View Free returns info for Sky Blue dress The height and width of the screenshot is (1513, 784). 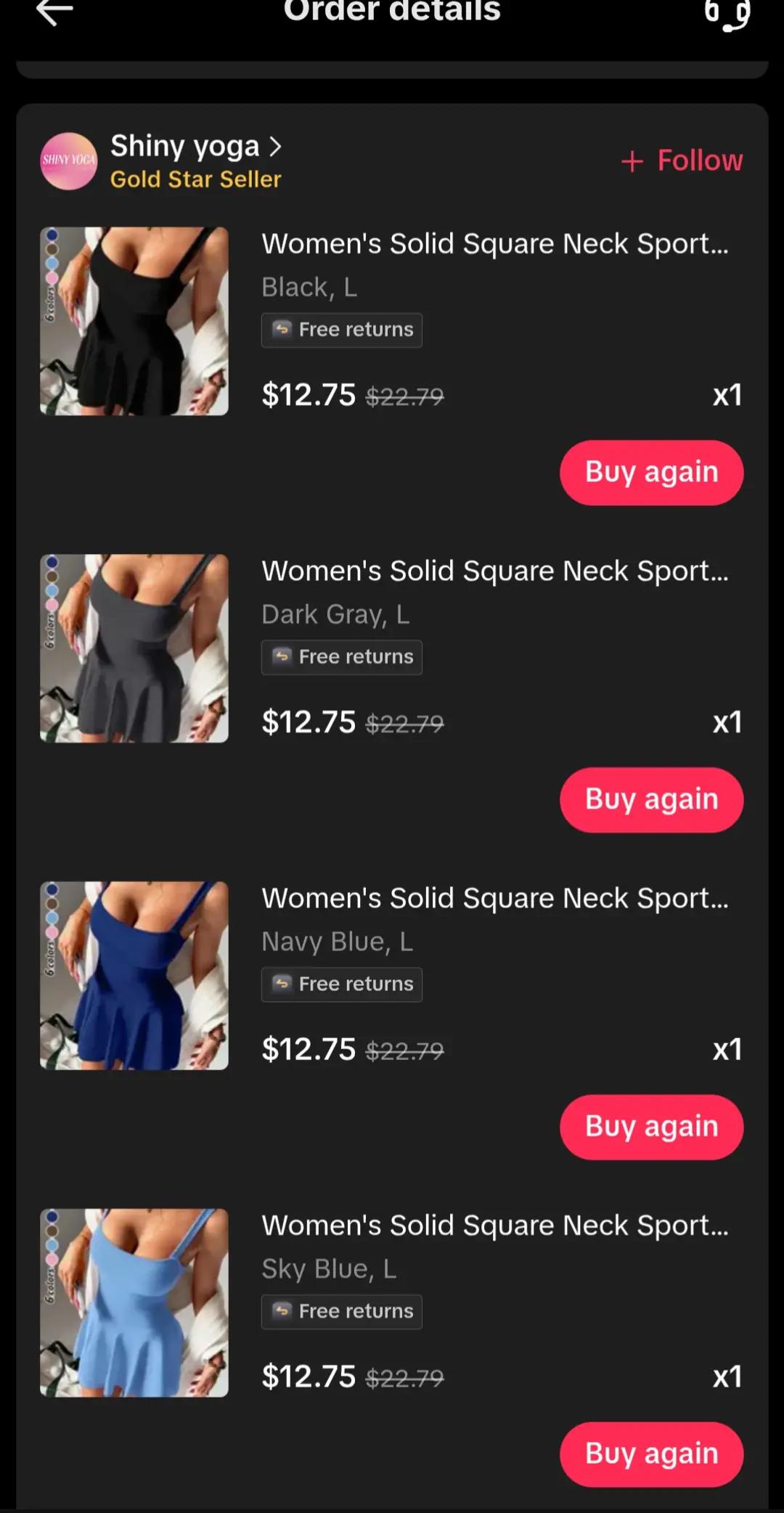342,1312
